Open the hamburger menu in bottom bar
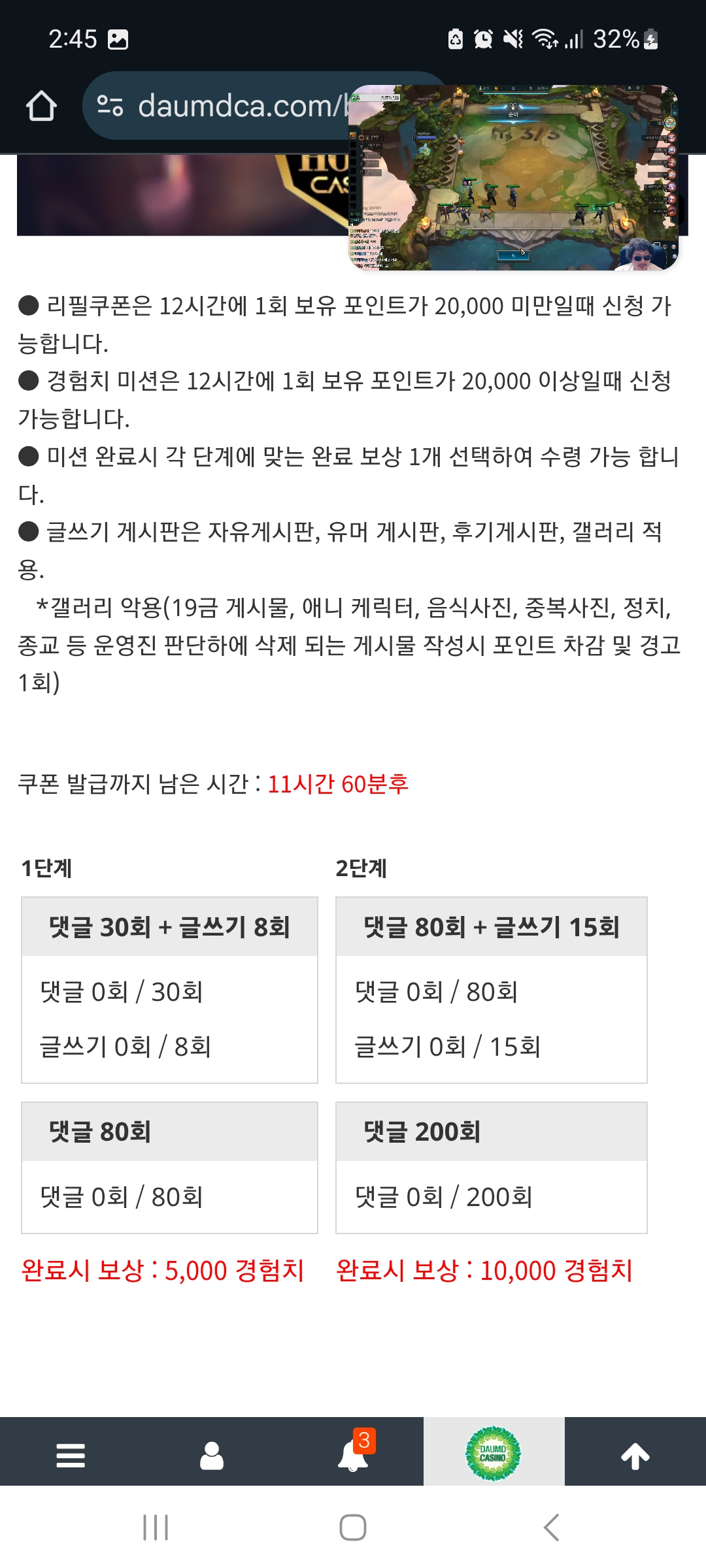The height and width of the screenshot is (1568, 706). point(71,1456)
